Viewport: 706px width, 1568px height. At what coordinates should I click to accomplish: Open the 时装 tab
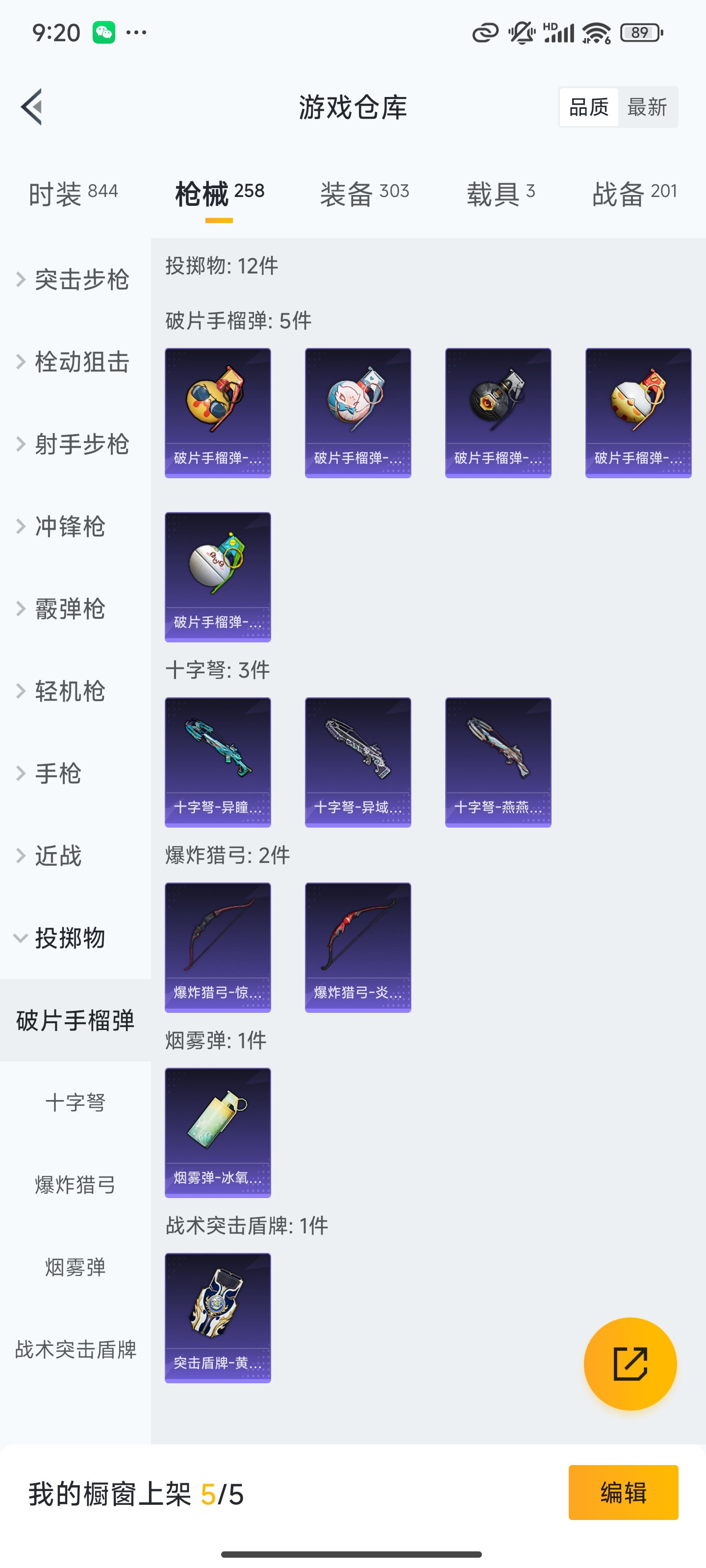click(x=73, y=191)
